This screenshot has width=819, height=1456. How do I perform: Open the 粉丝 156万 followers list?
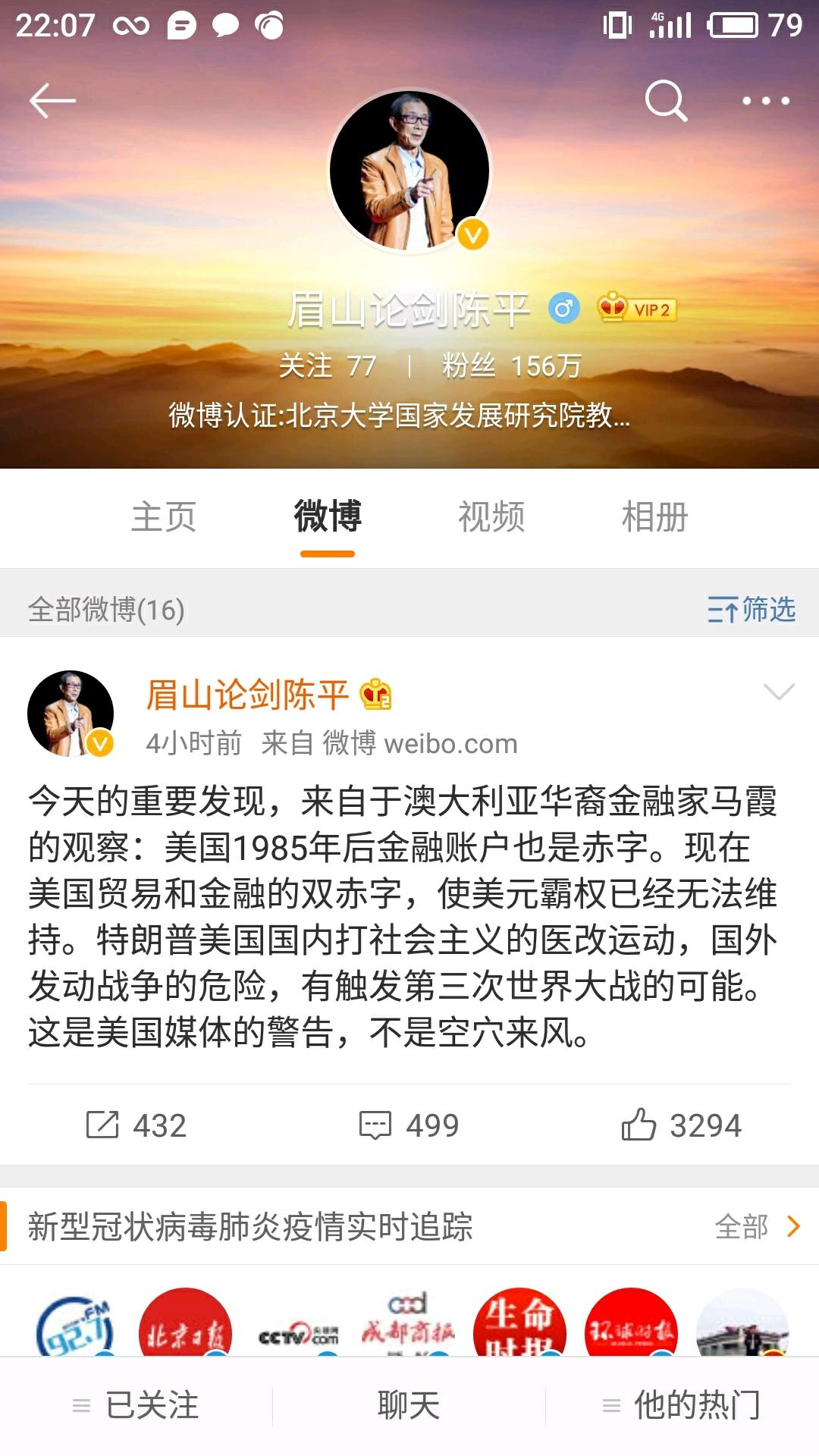512,366
